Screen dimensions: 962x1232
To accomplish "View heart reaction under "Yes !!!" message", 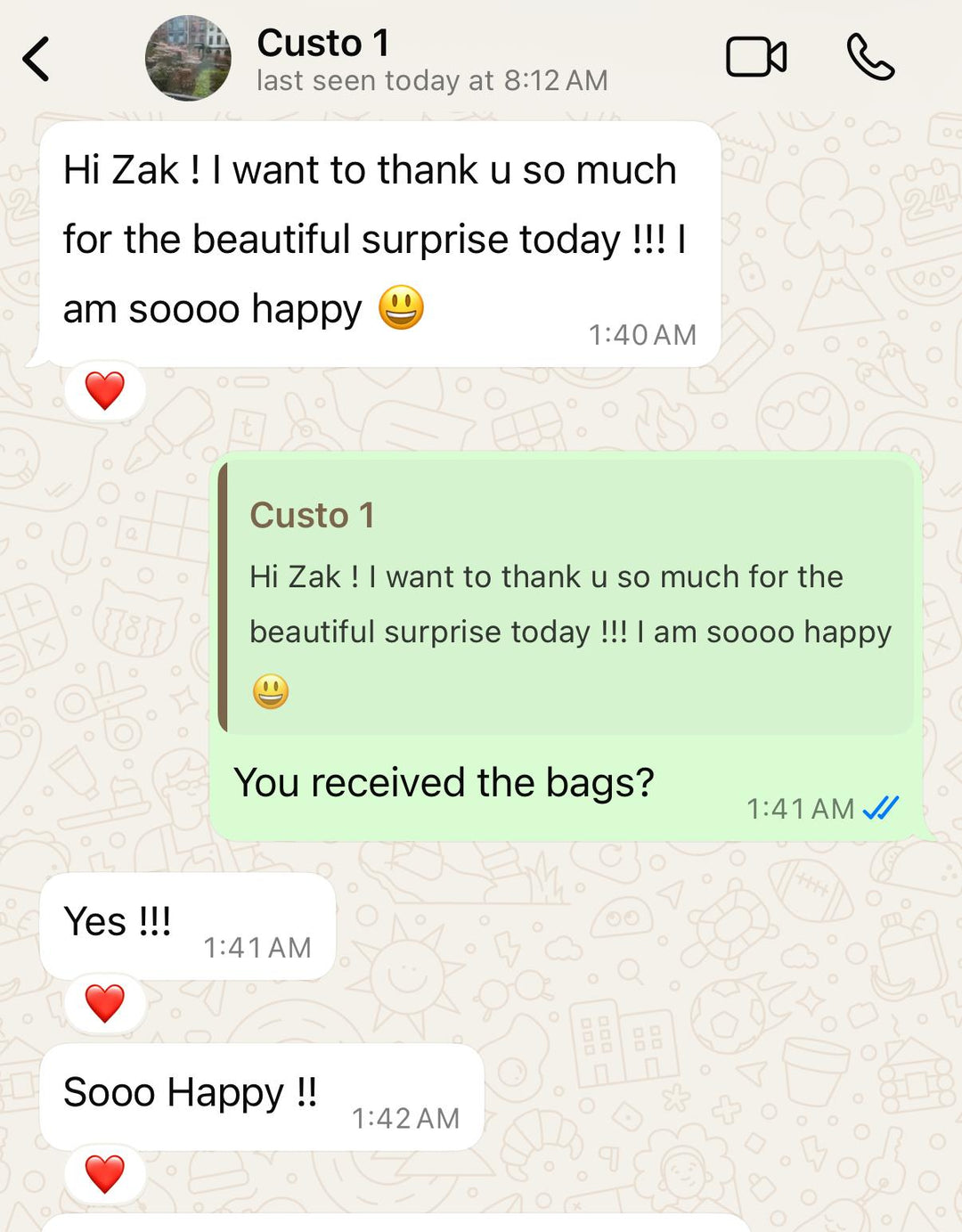I will tap(105, 1004).
